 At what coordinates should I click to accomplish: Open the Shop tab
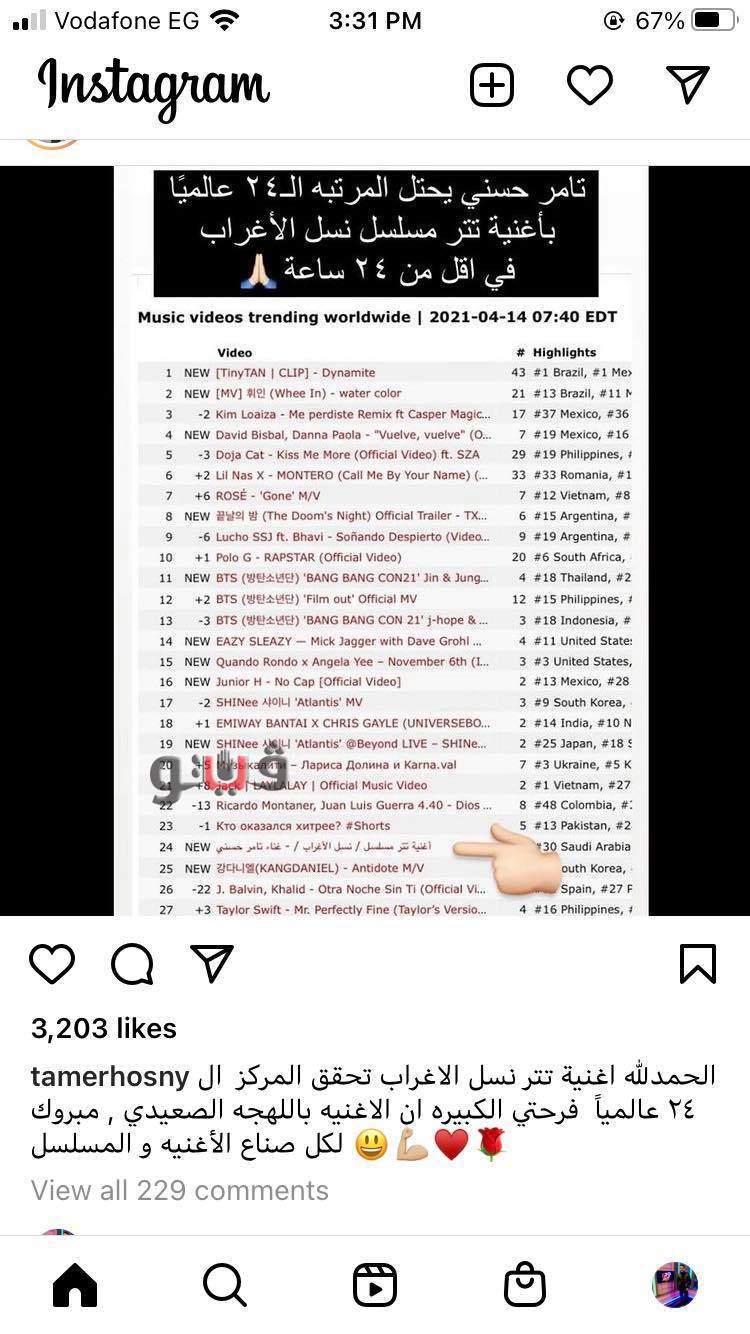[524, 1285]
